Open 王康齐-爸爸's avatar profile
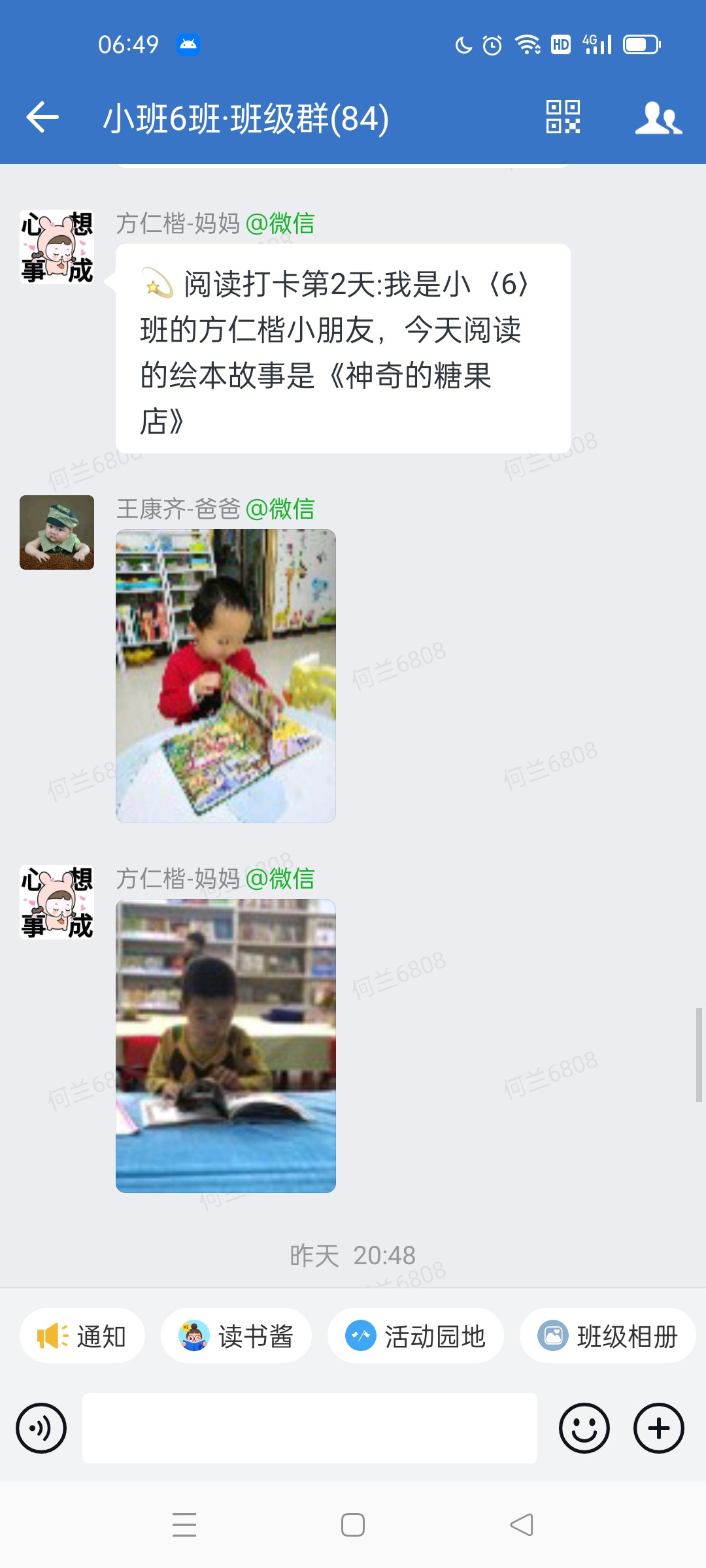706x1568 pixels. [x=57, y=532]
